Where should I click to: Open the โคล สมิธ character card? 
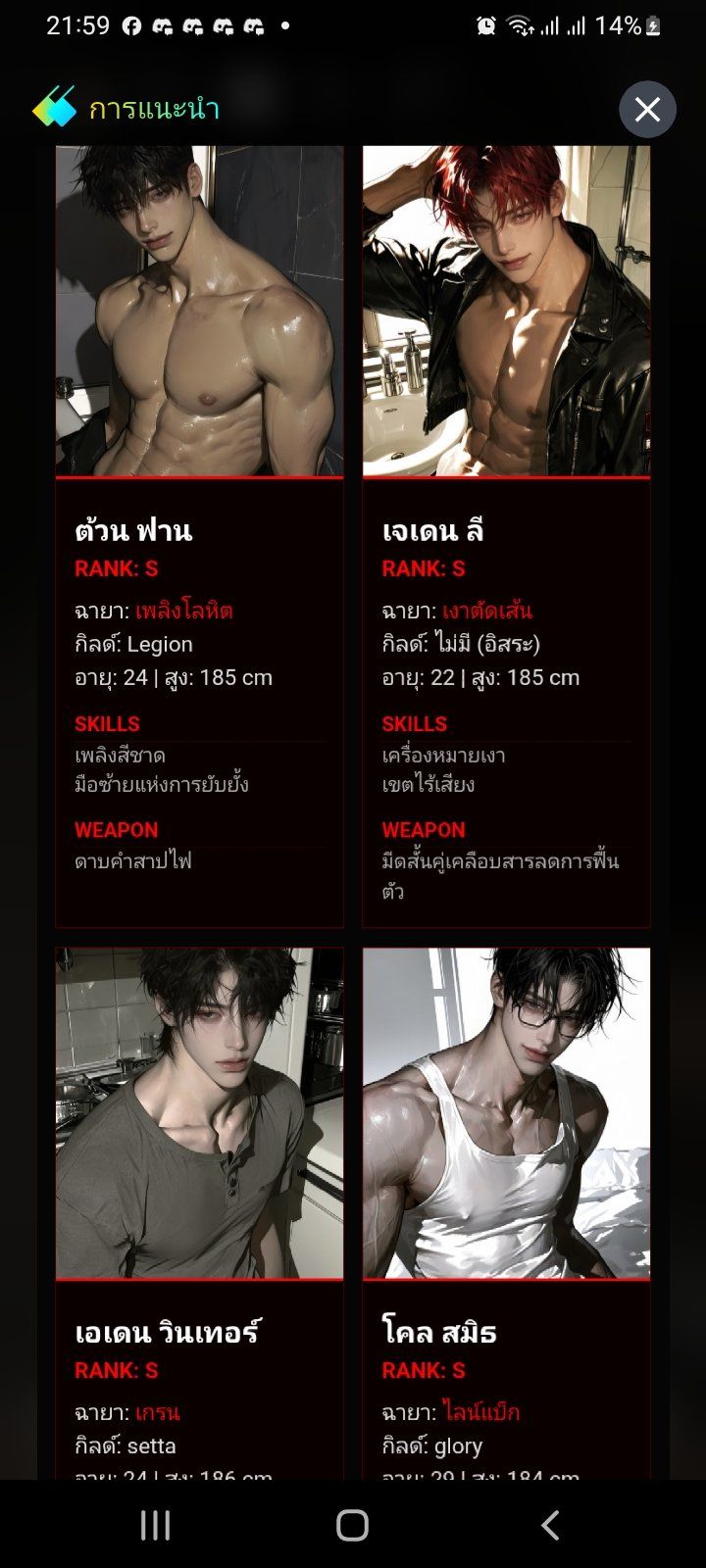506,1213
